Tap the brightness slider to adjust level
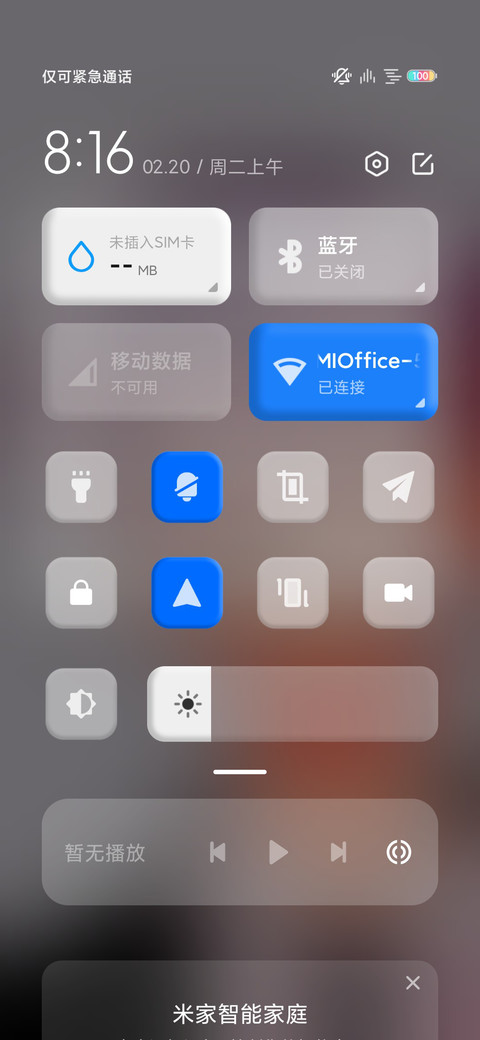The height and width of the screenshot is (1040, 480). pyautogui.click(x=292, y=704)
